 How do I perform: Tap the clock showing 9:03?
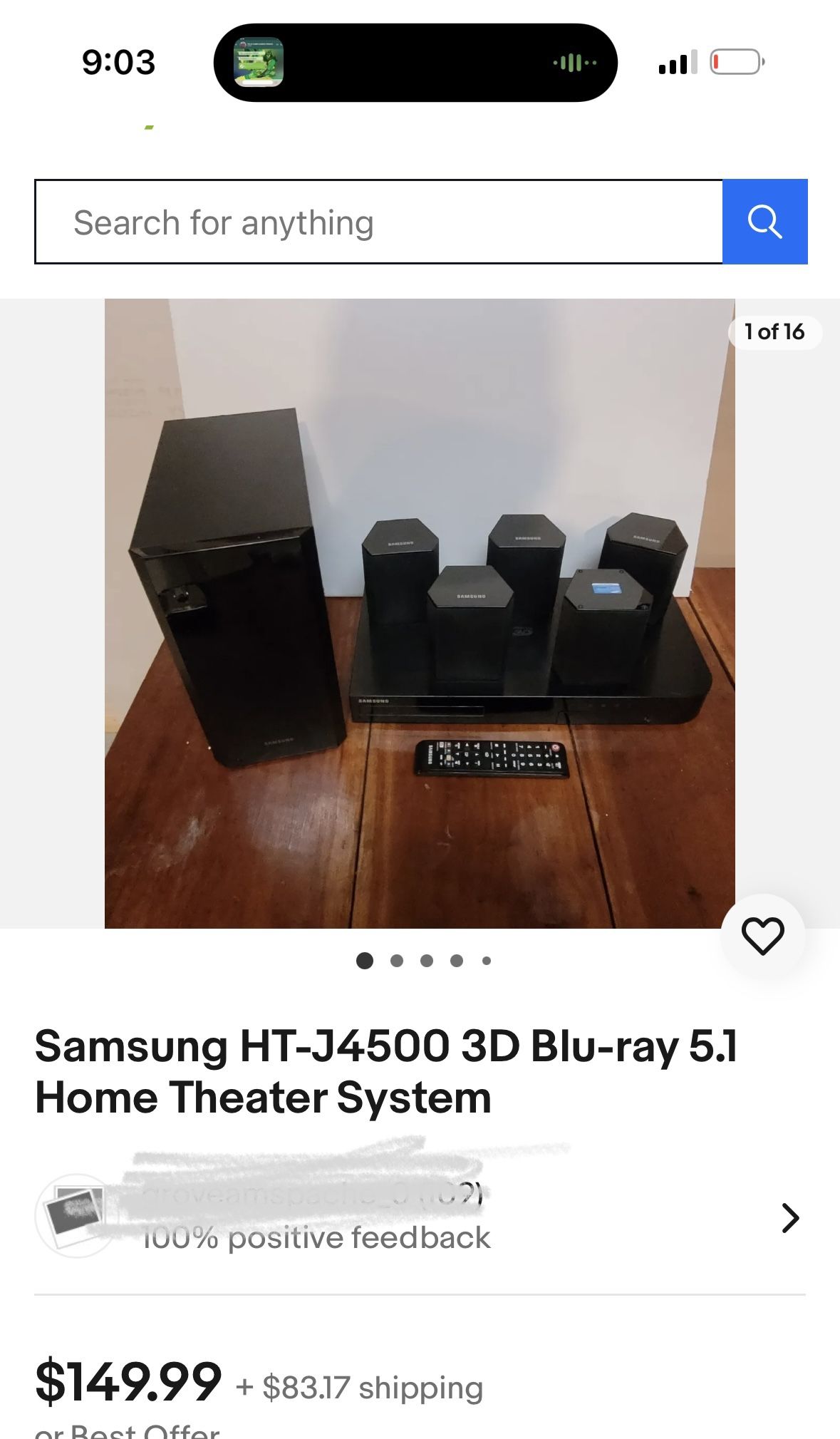pyautogui.click(x=118, y=63)
